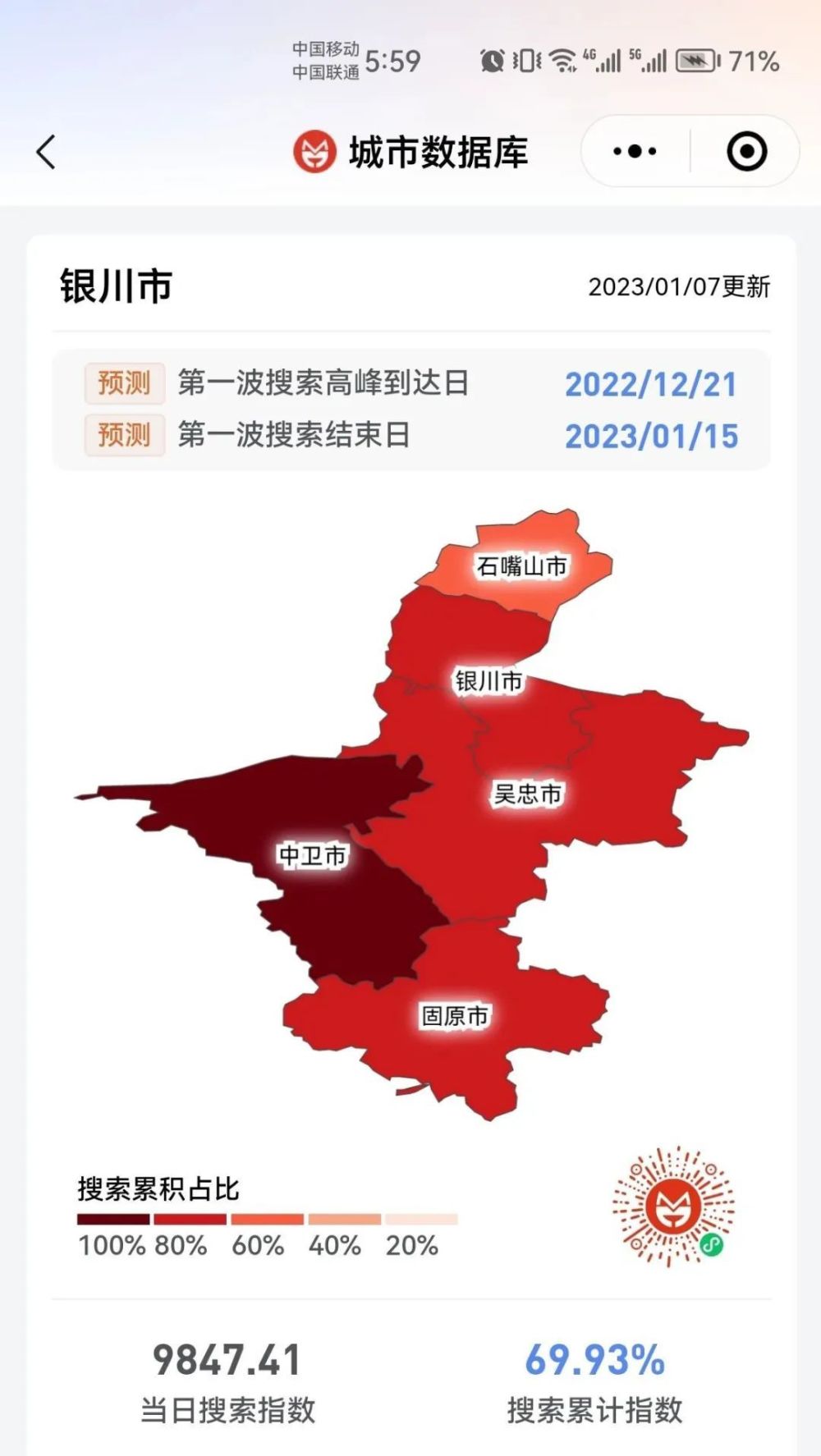The image size is (821, 1456).
Task: Open the mini program's more options menu
Action: pos(635,152)
